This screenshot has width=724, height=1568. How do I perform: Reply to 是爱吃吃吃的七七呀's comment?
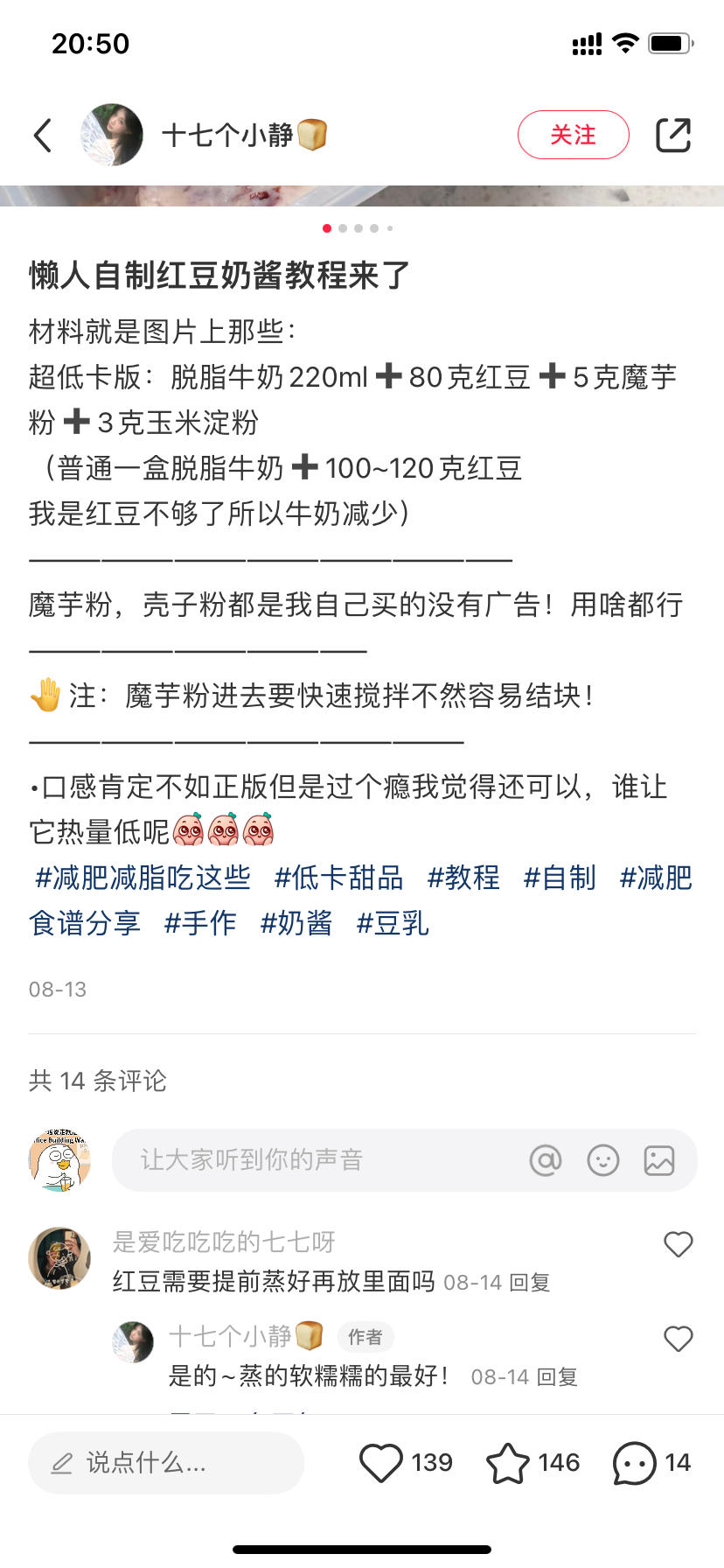click(529, 1283)
